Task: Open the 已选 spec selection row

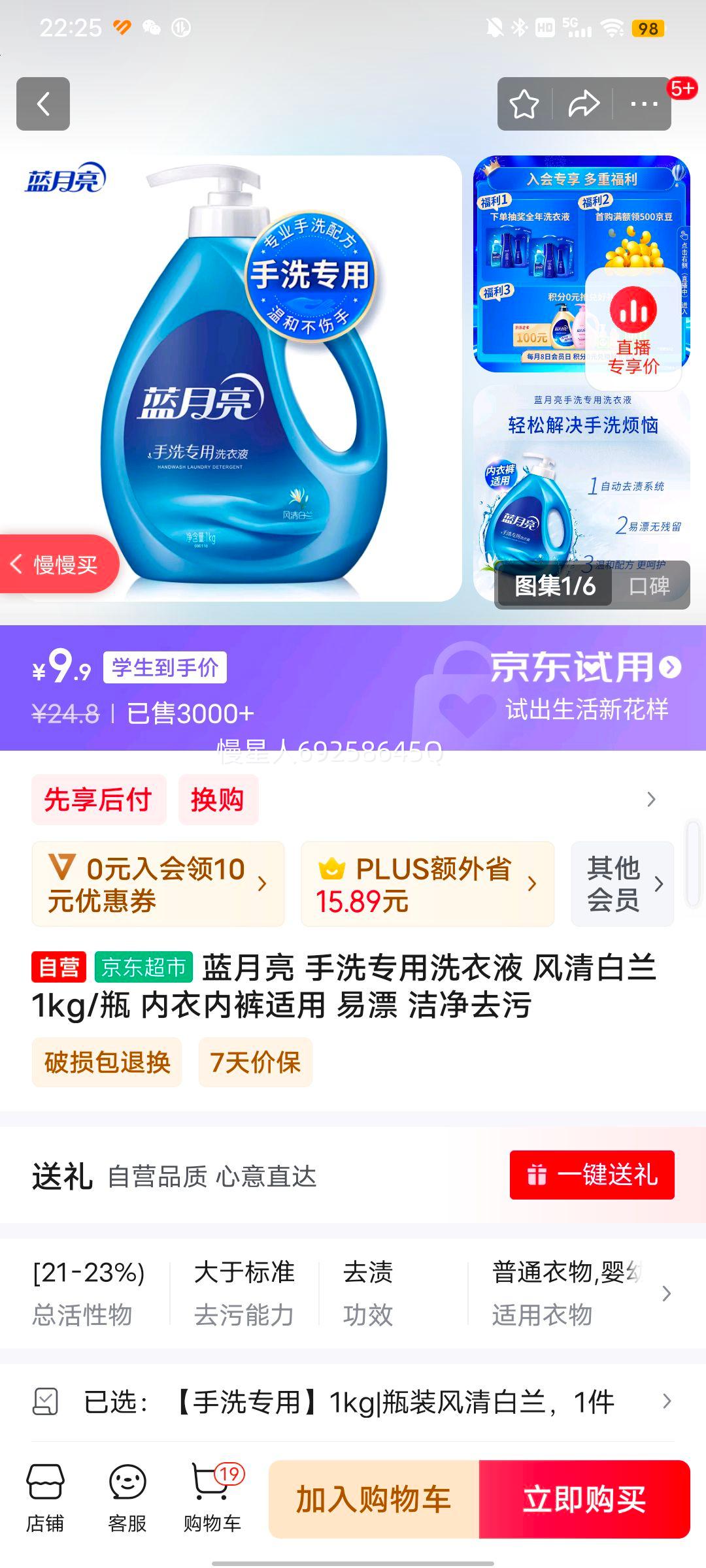Action: tap(353, 1403)
